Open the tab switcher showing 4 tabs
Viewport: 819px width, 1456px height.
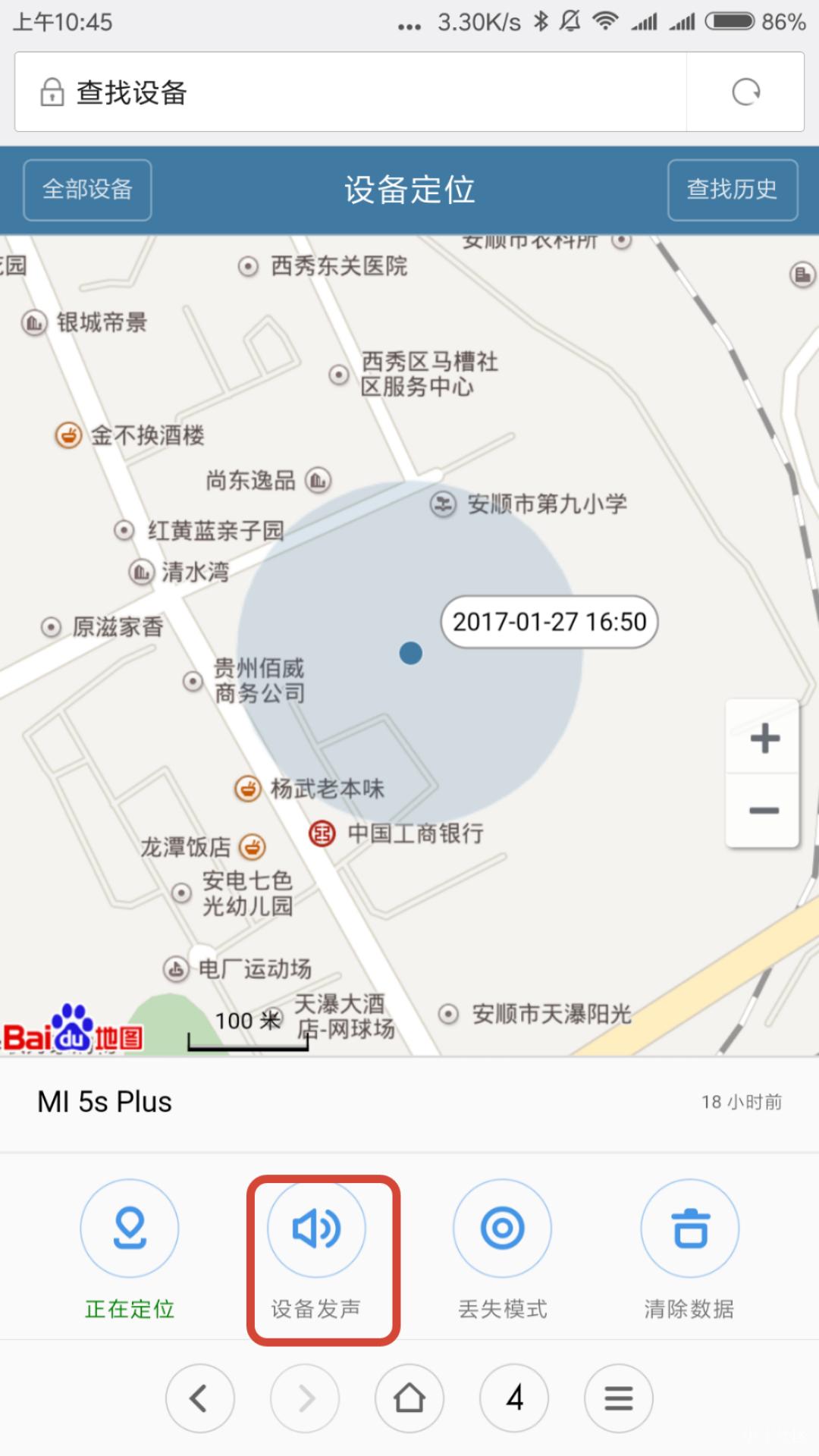[514, 1398]
